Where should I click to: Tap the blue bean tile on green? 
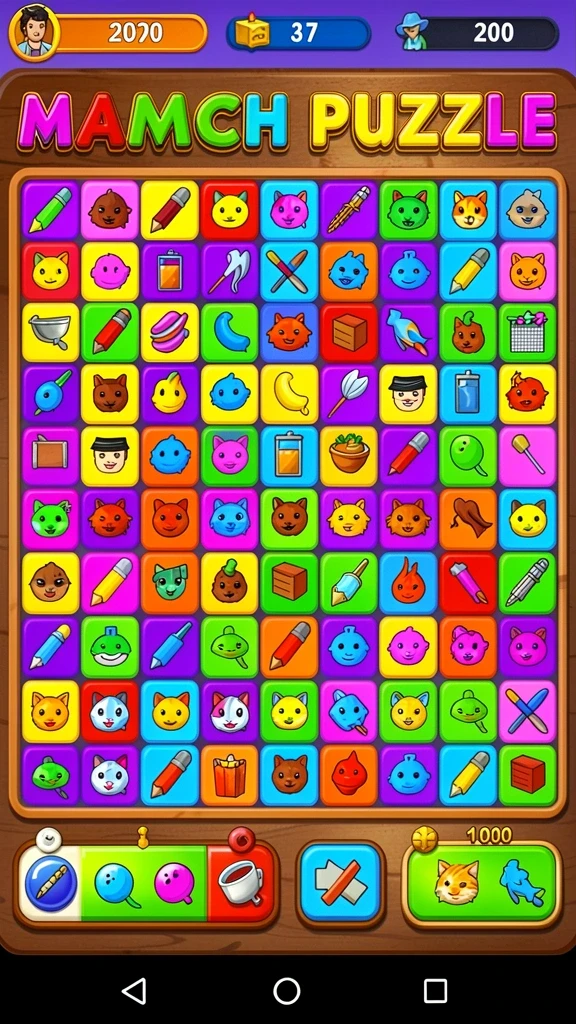tap(230, 332)
